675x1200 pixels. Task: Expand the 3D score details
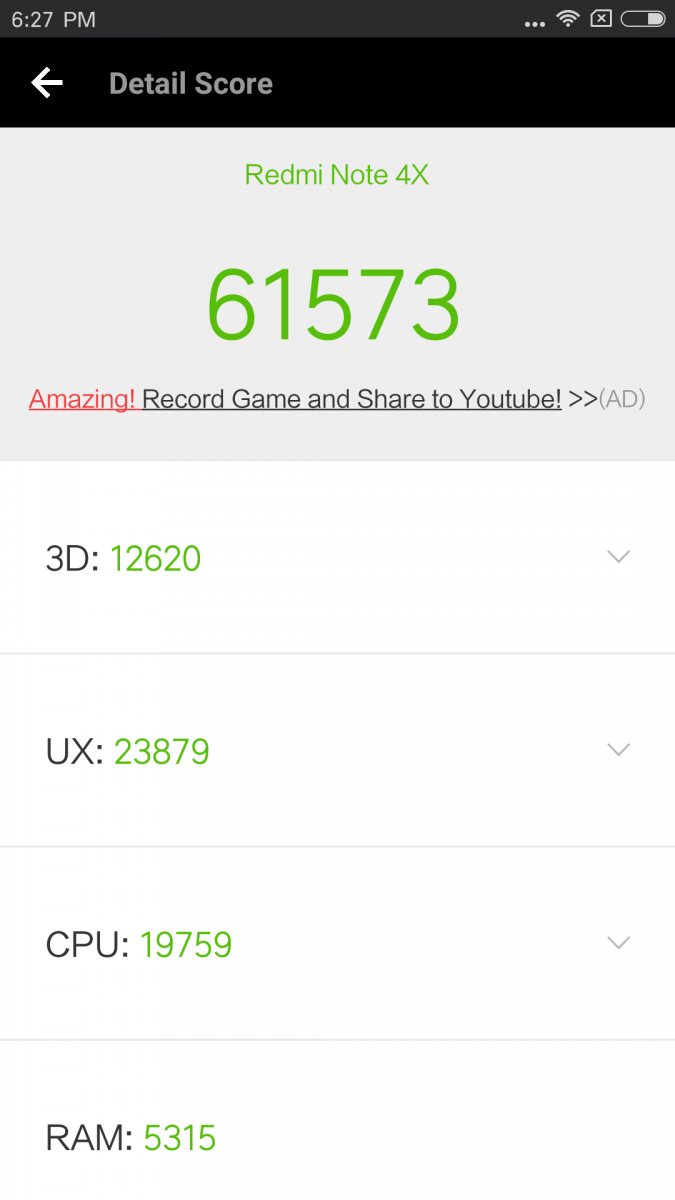(x=618, y=557)
